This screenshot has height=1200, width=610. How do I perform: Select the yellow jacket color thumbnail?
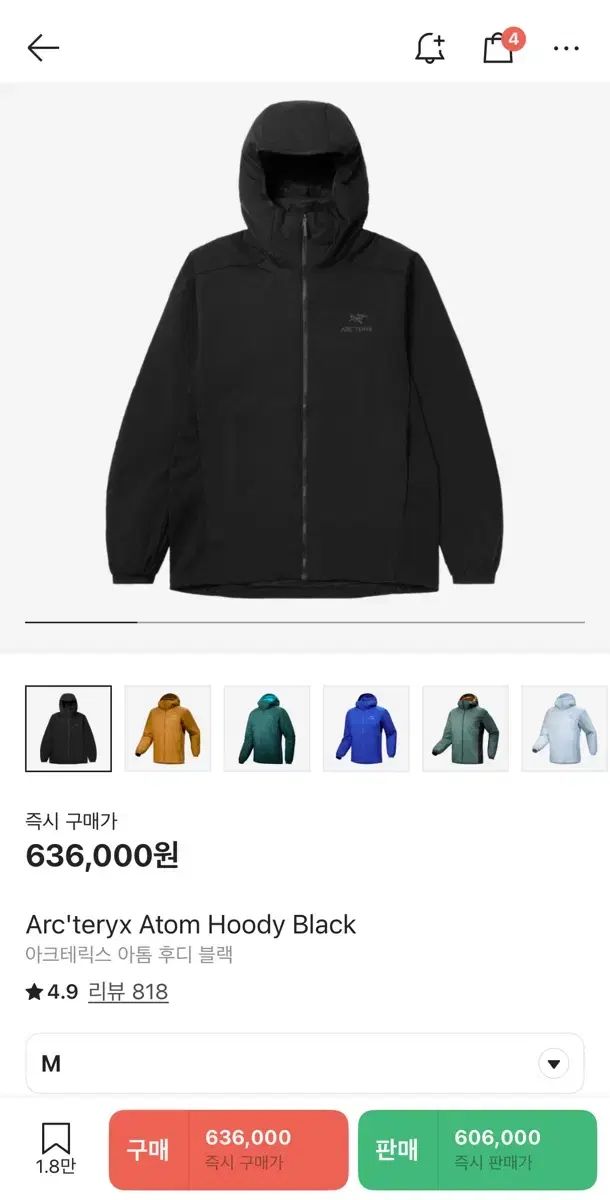168,728
